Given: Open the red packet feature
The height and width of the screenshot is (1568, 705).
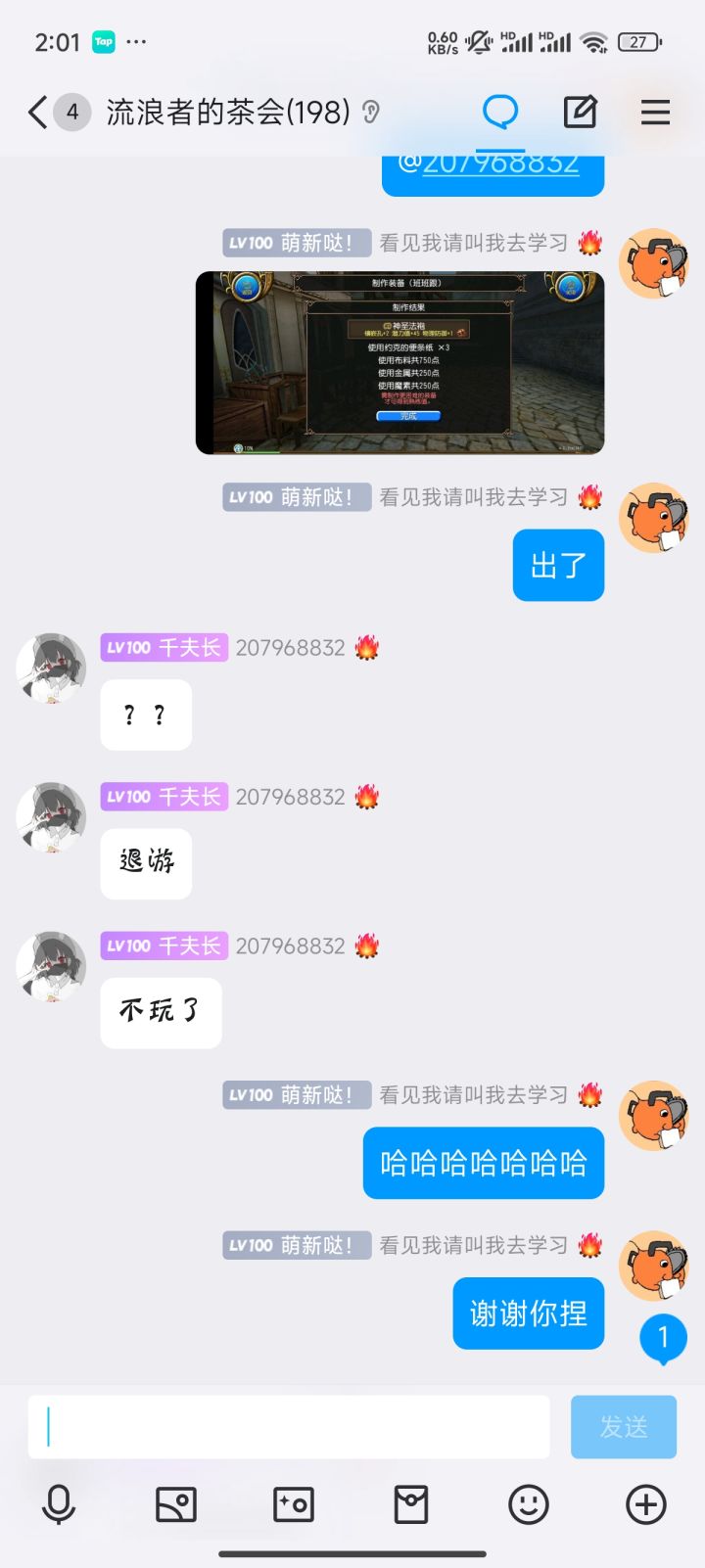Looking at the screenshot, I should coord(411,1504).
